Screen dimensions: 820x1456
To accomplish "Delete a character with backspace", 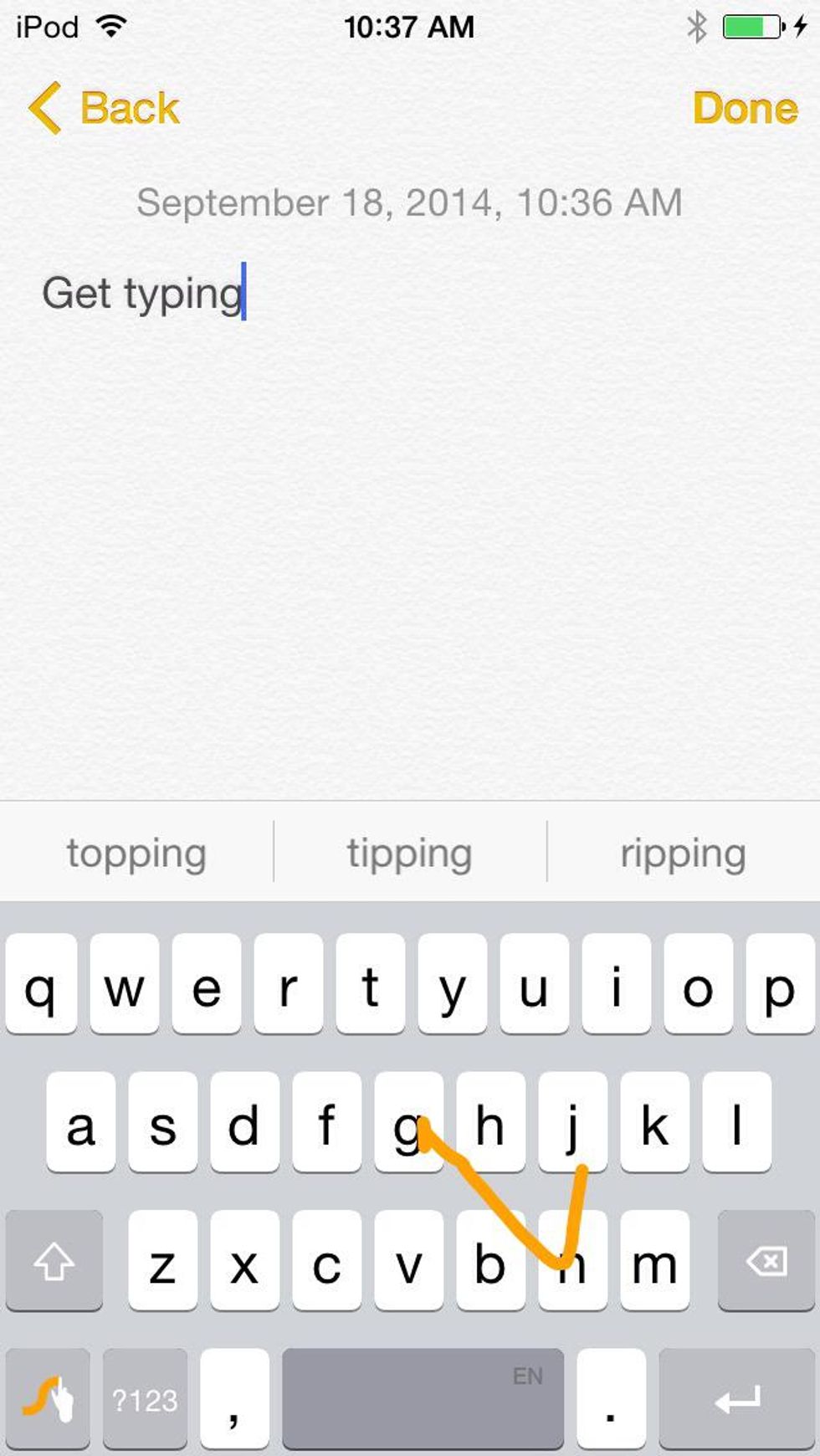I will (x=766, y=1261).
